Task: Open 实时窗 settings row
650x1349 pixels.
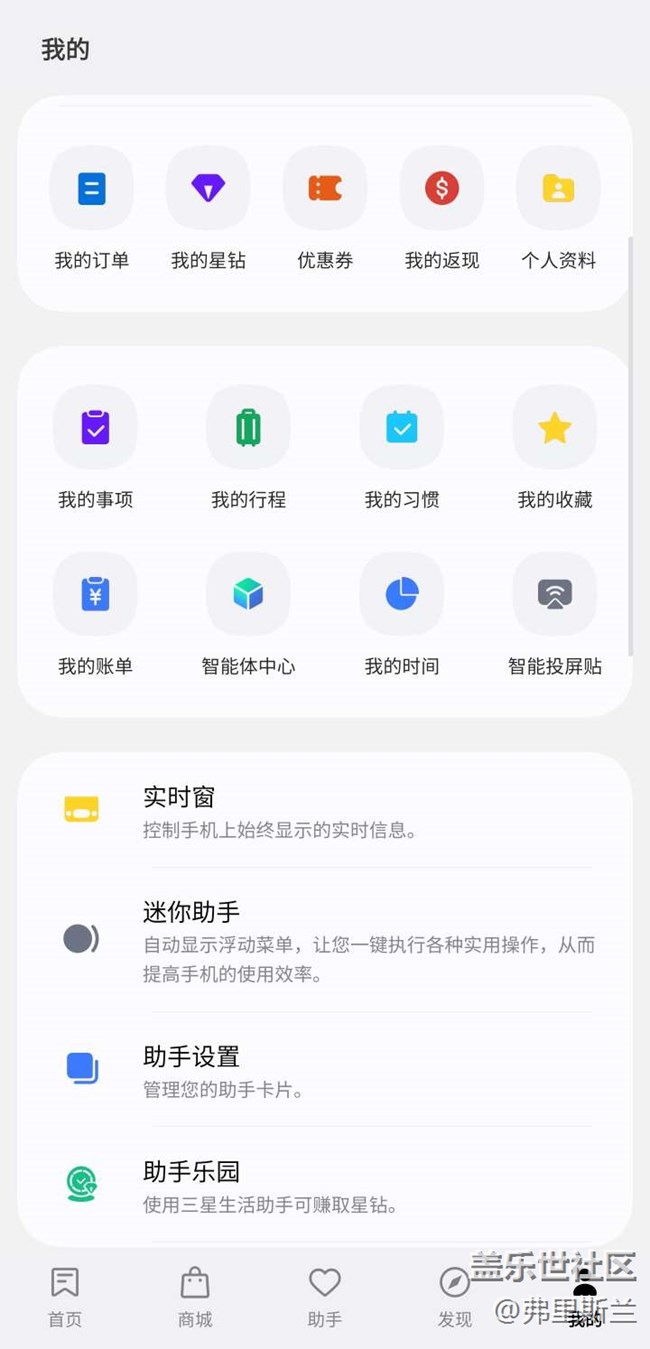Action: [x=325, y=812]
